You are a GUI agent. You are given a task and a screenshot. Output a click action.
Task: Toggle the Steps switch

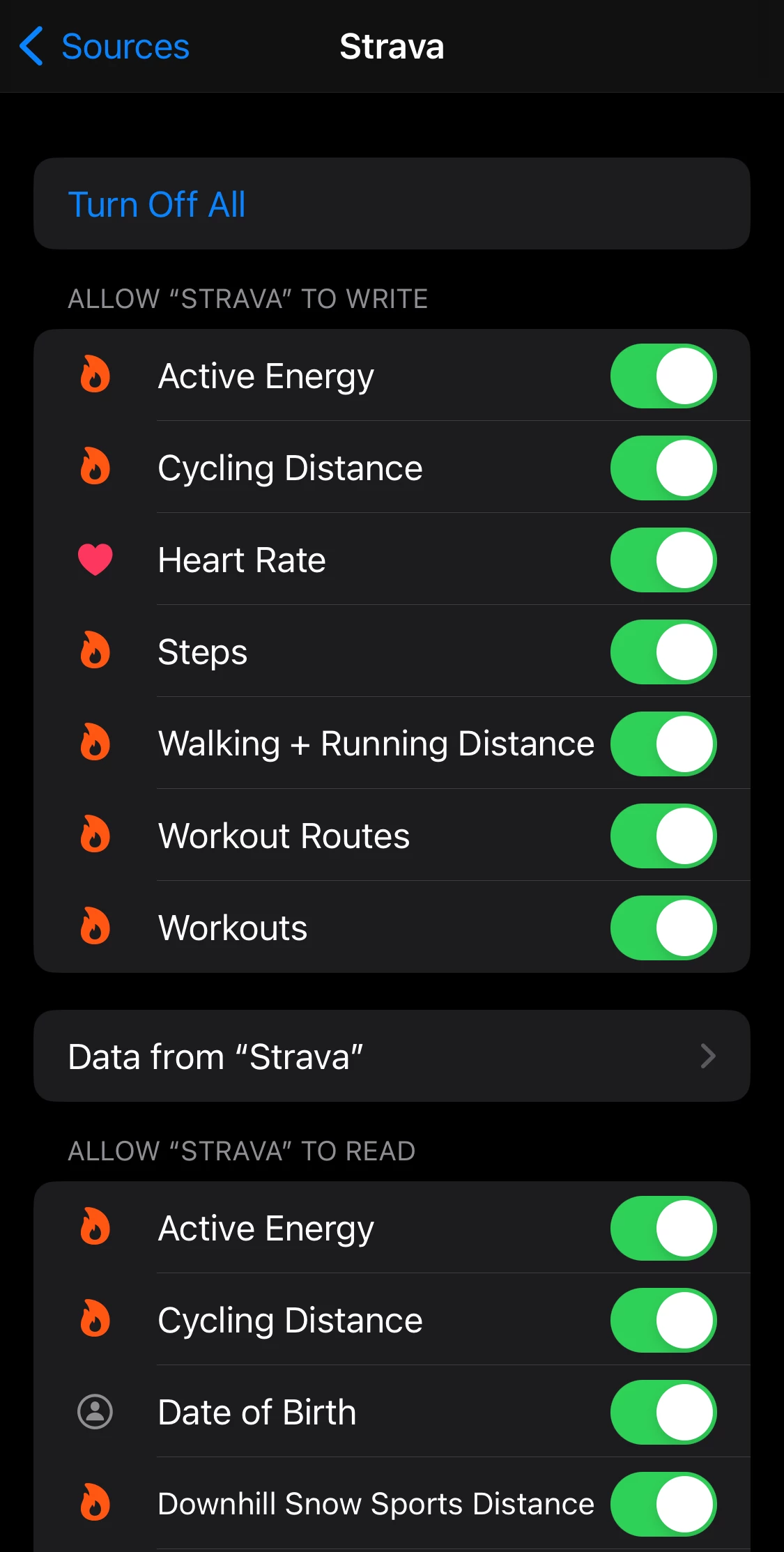663,652
